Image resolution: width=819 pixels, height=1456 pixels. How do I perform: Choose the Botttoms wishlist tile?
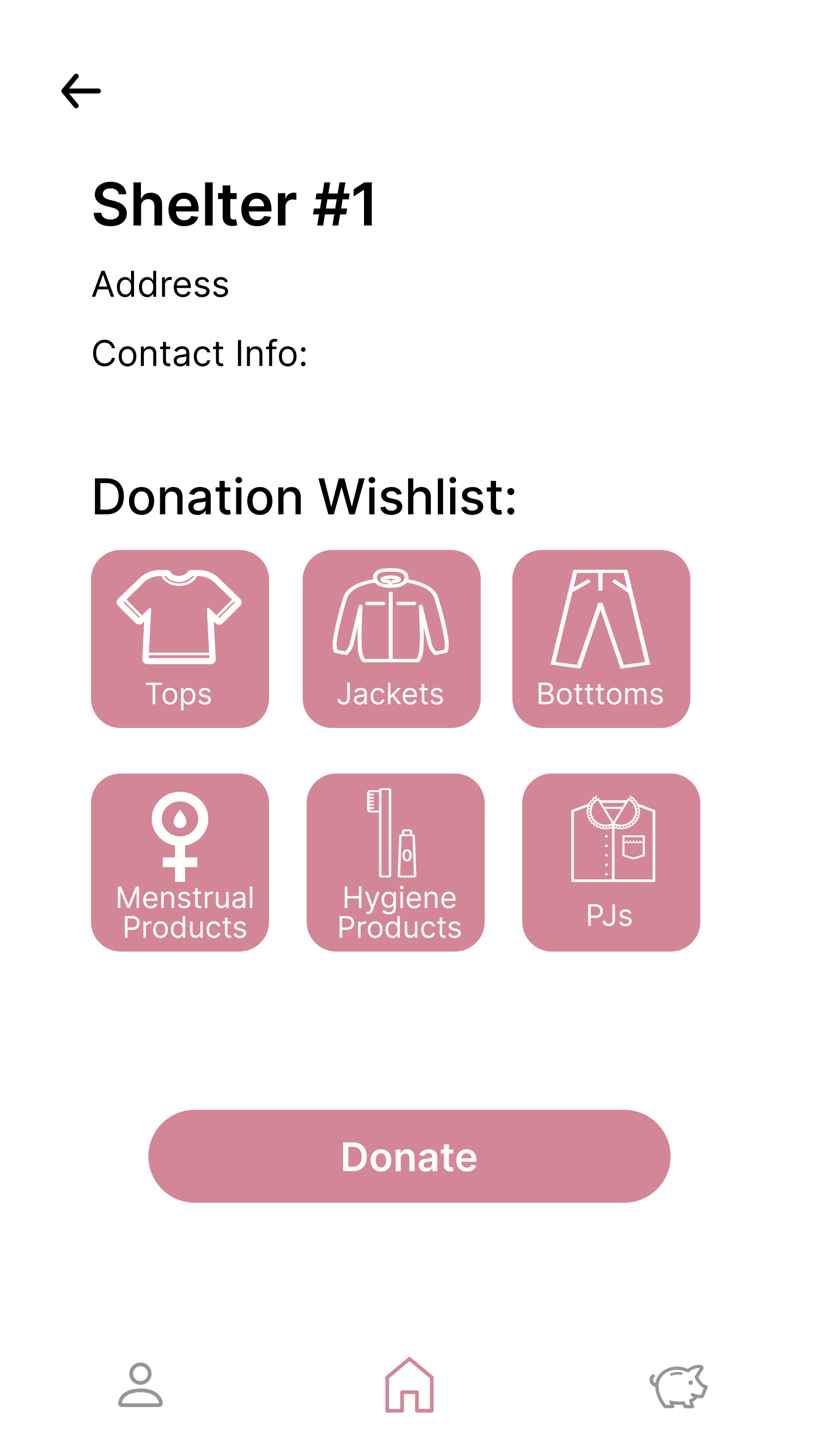tap(601, 638)
